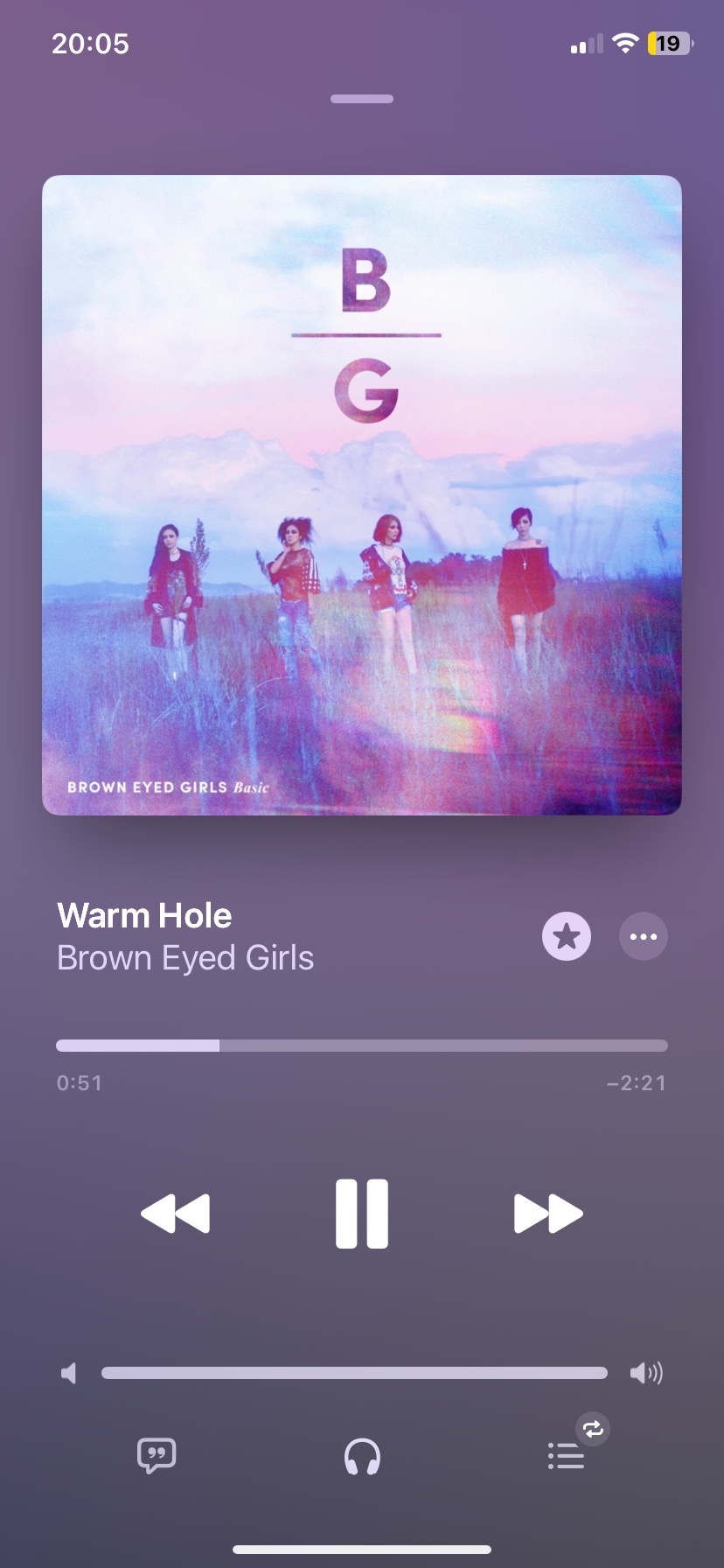
Task: Open audio output headphones options
Action: coord(361,1457)
